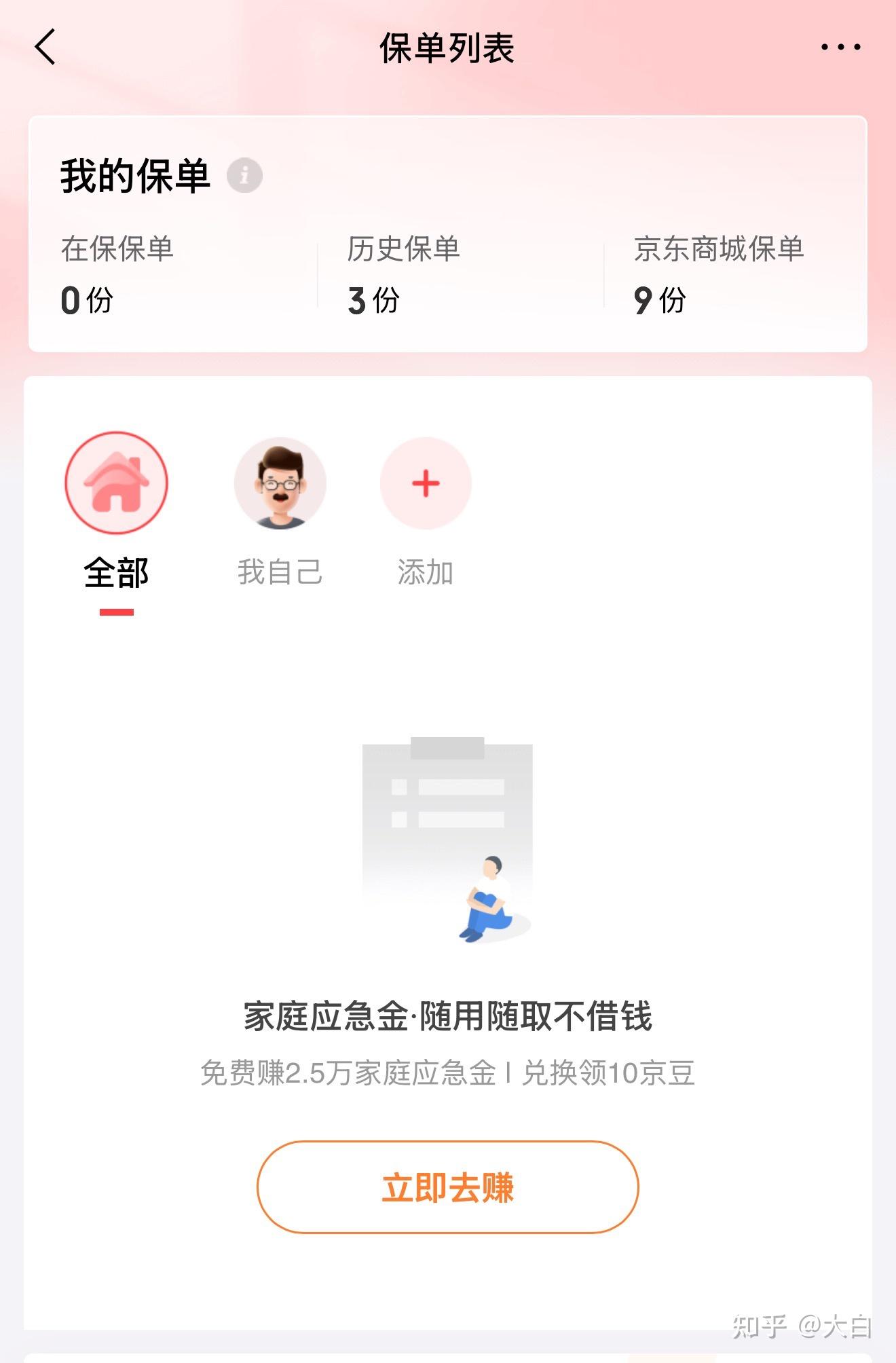Tap the 我的保单 section header

(134, 174)
